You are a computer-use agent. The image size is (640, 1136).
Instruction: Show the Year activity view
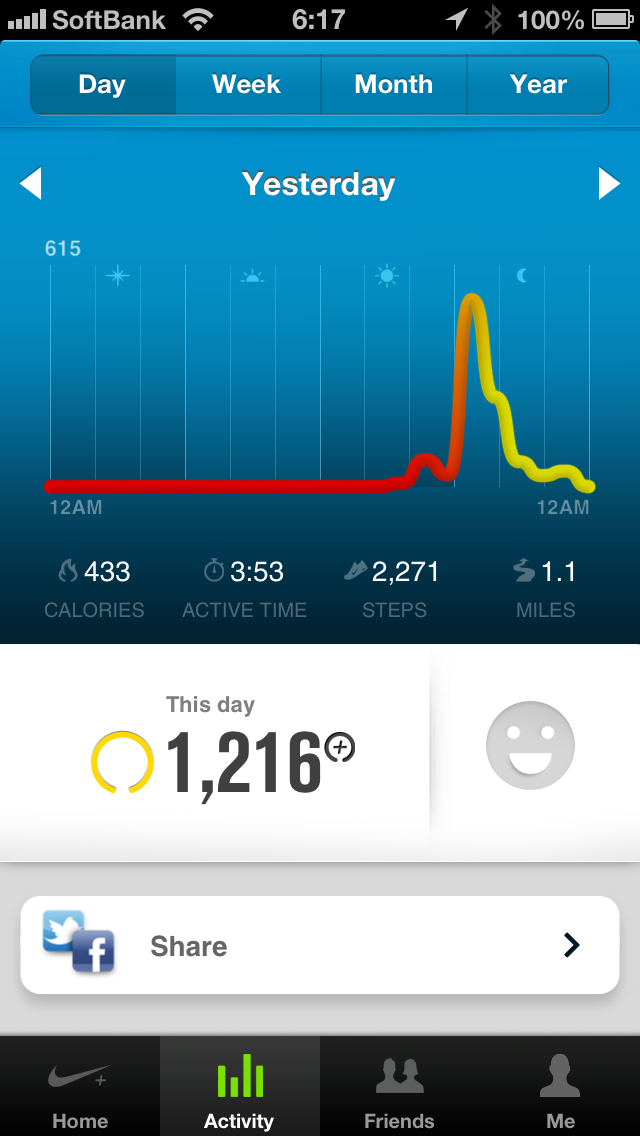pyautogui.click(x=538, y=85)
